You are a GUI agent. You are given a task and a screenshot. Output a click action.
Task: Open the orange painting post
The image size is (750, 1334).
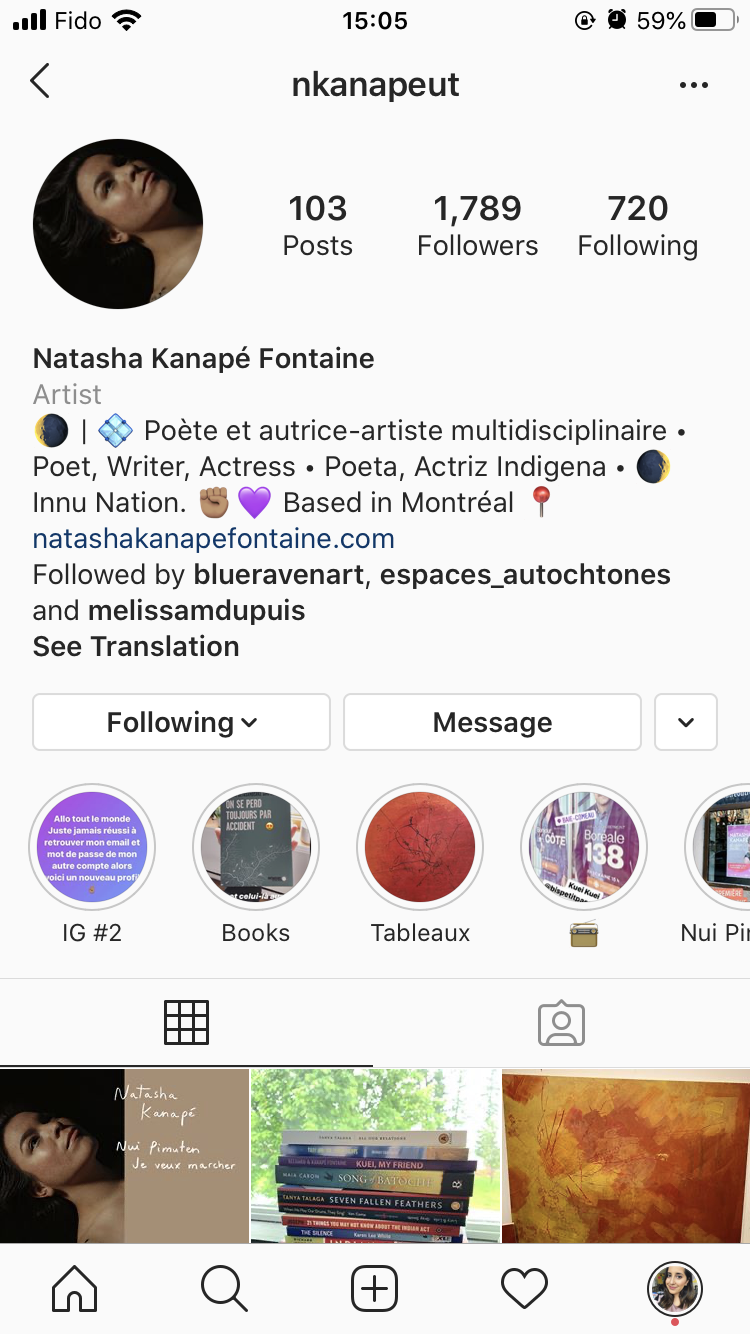626,1156
